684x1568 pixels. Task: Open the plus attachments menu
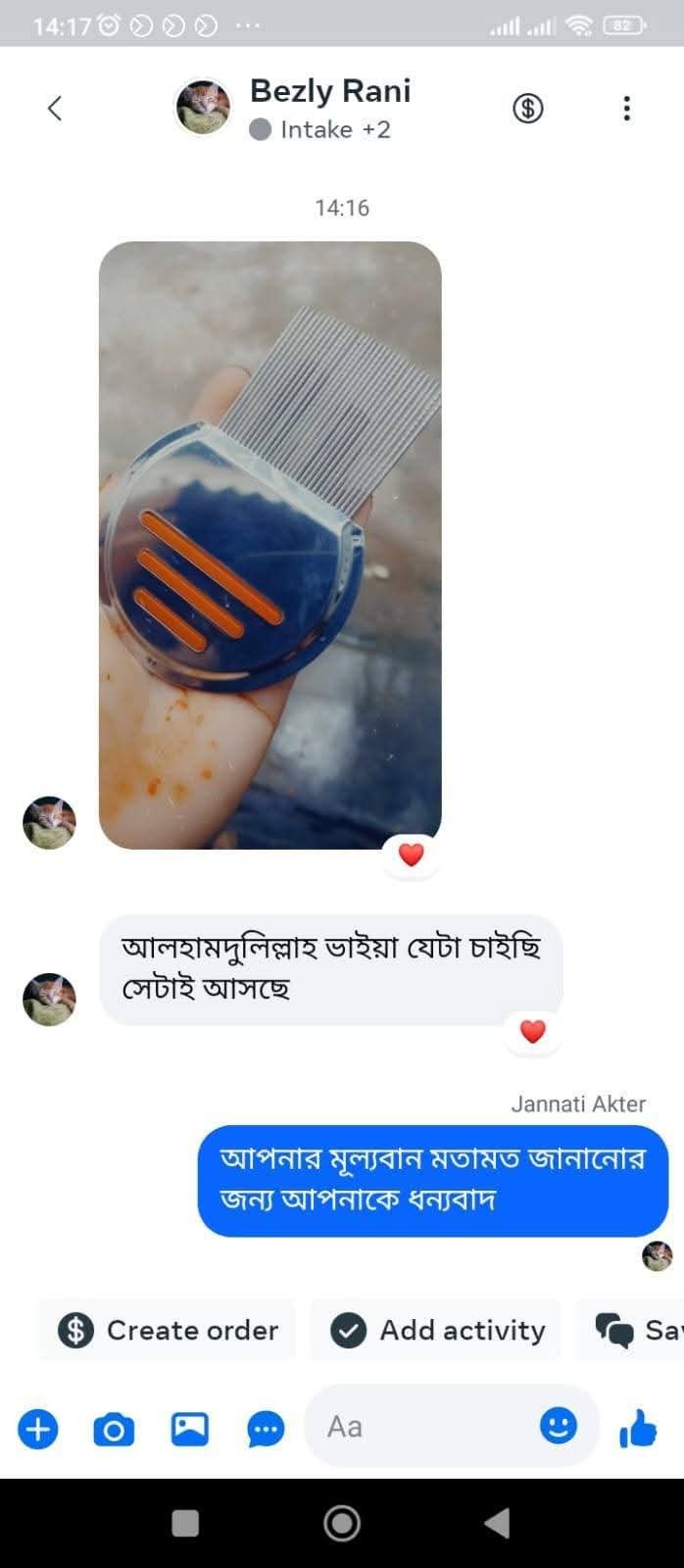(x=38, y=1429)
